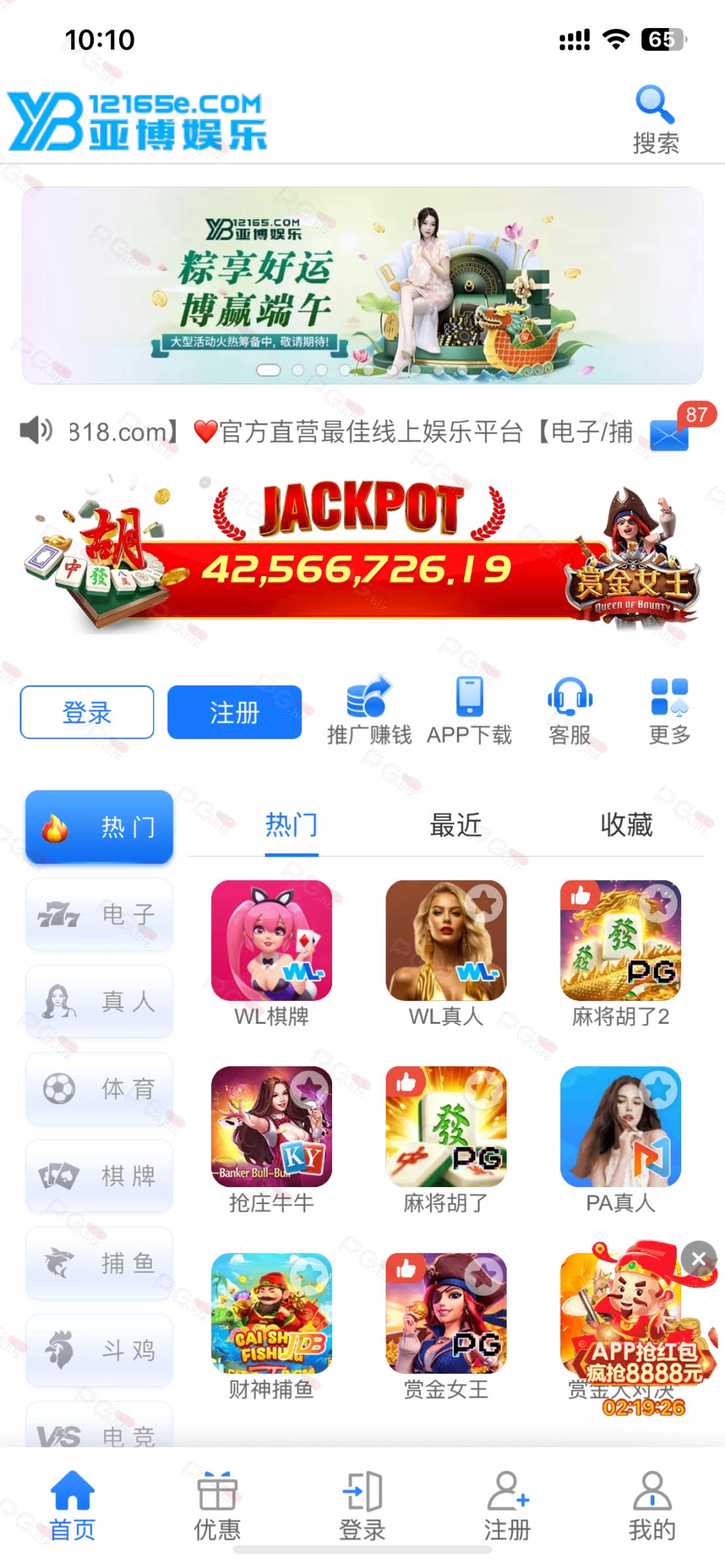725x1568 pixels.
Task: Open the 麻将胡了2 game tile
Action: point(620,941)
